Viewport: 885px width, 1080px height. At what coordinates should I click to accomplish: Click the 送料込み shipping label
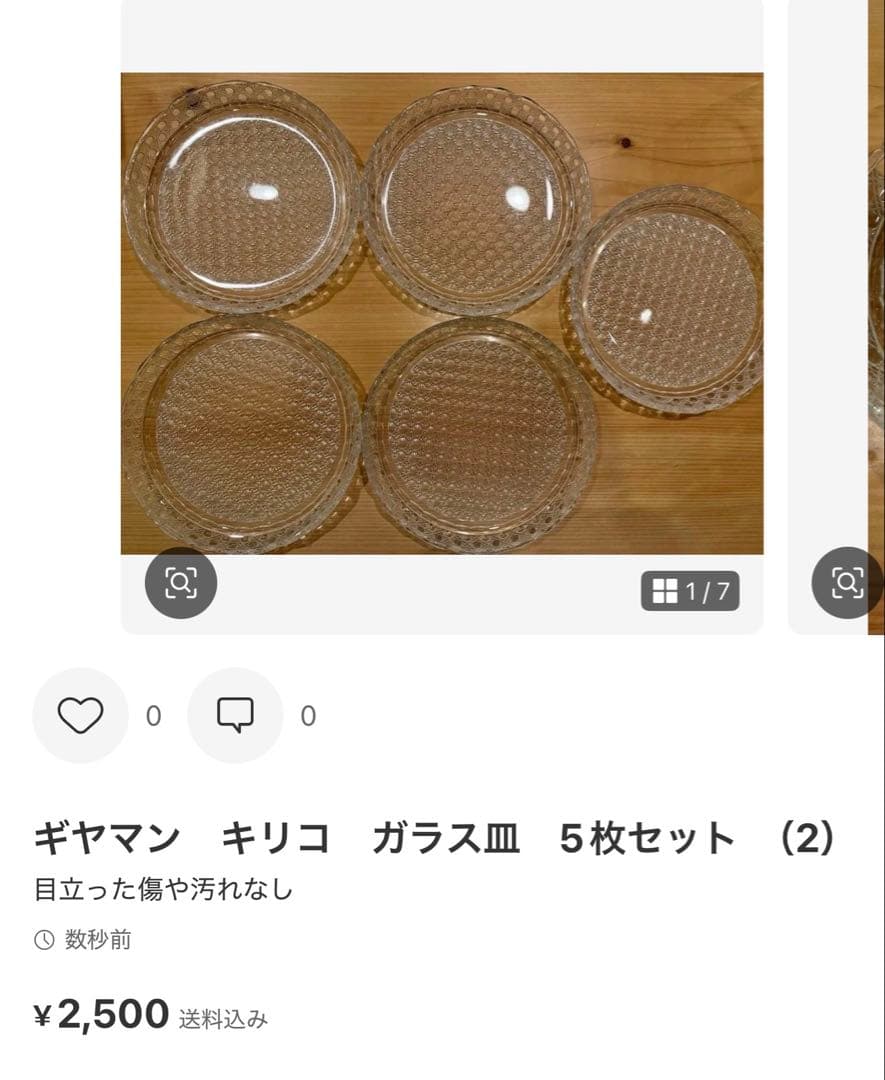(x=222, y=1019)
